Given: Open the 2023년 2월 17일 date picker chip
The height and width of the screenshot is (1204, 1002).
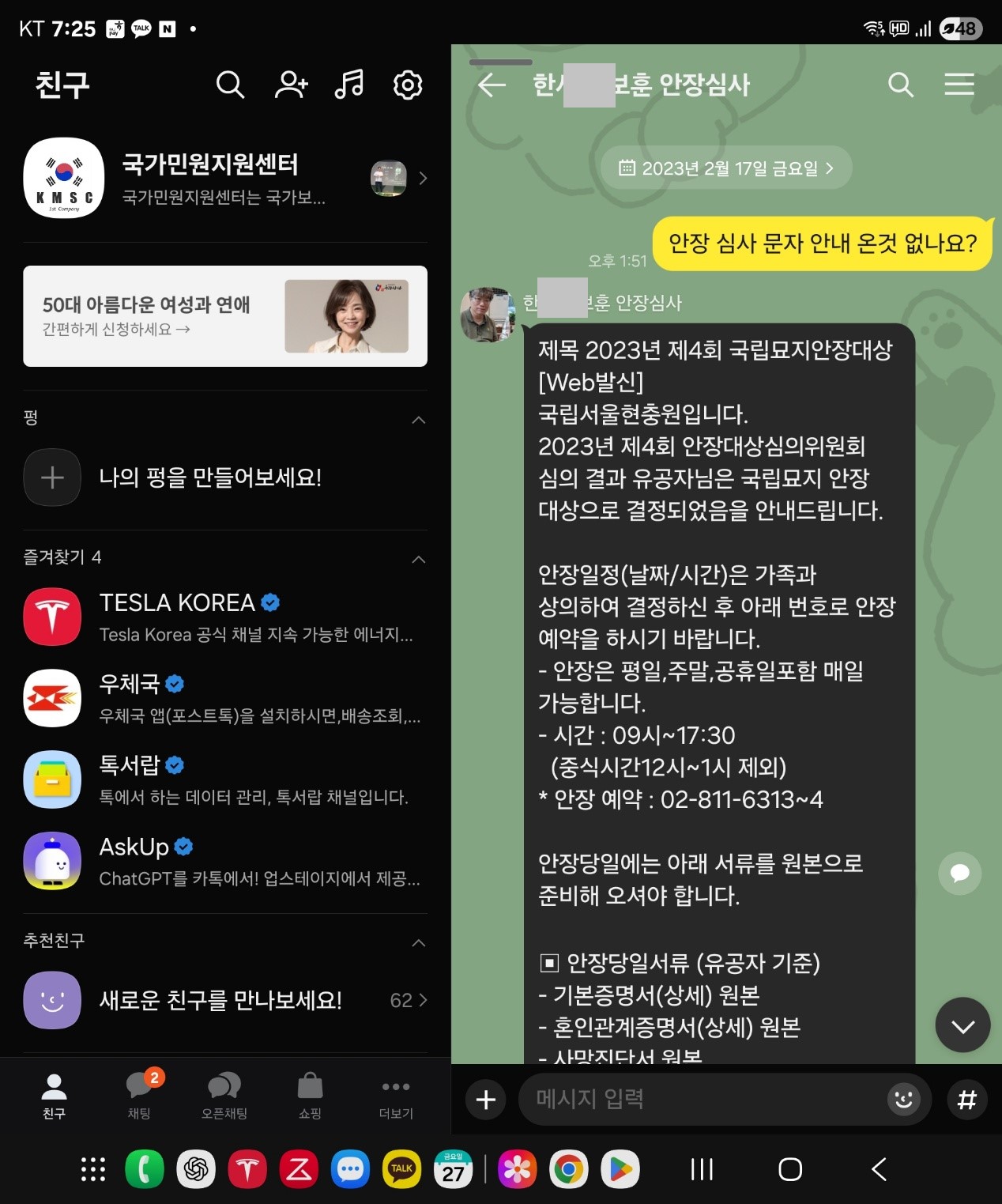Looking at the screenshot, I should pyautogui.click(x=726, y=168).
